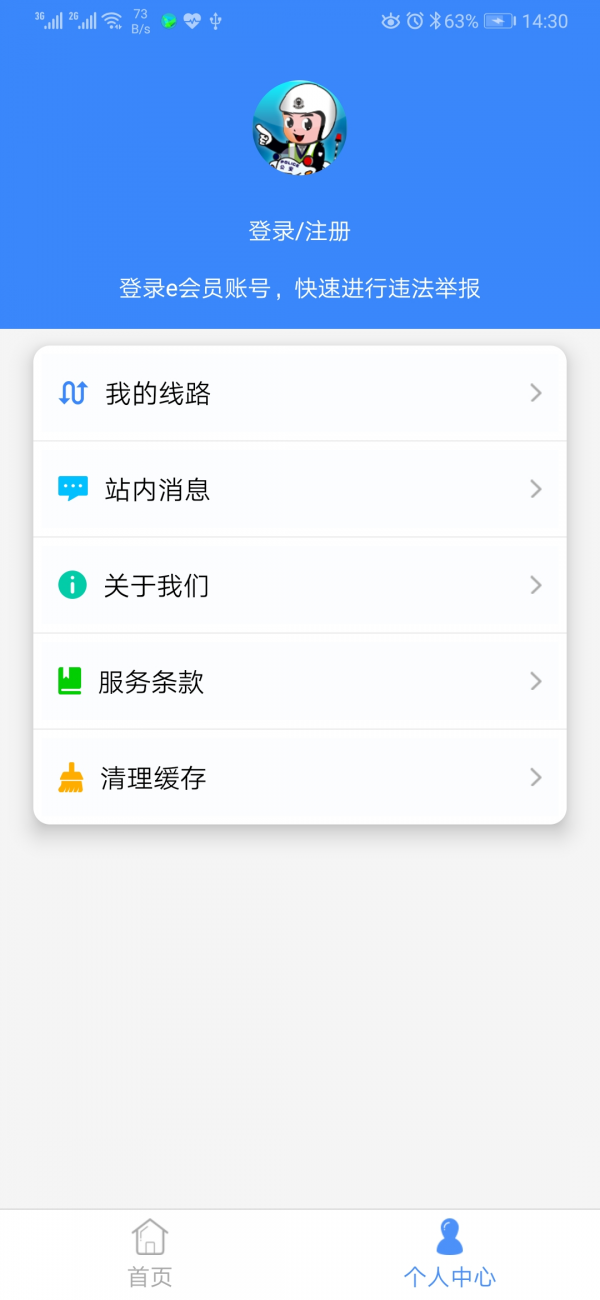Read the 服务条款 terms
600x1300 pixels.
[x=299, y=681]
